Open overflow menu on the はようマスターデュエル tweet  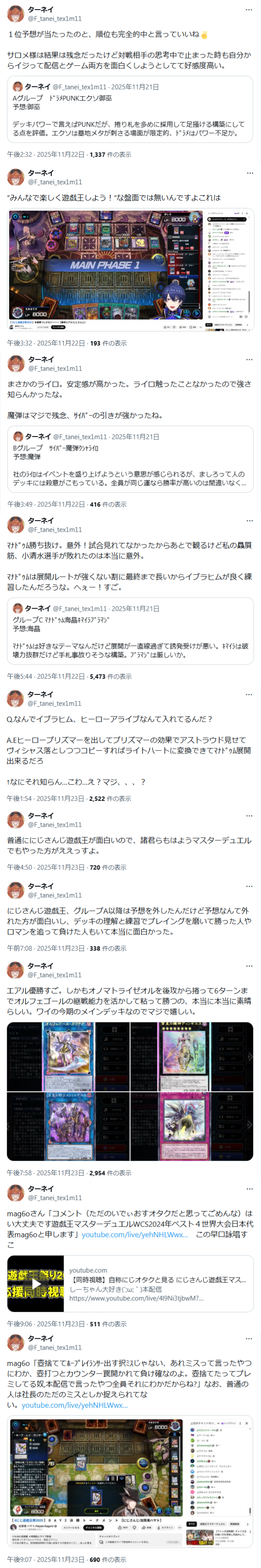click(248, 816)
